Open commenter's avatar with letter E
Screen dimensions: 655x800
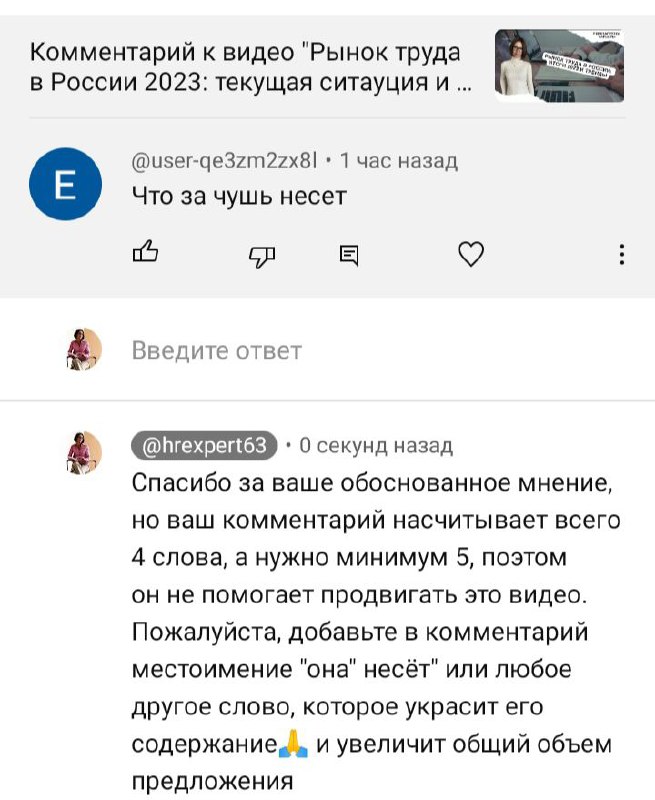(65, 183)
